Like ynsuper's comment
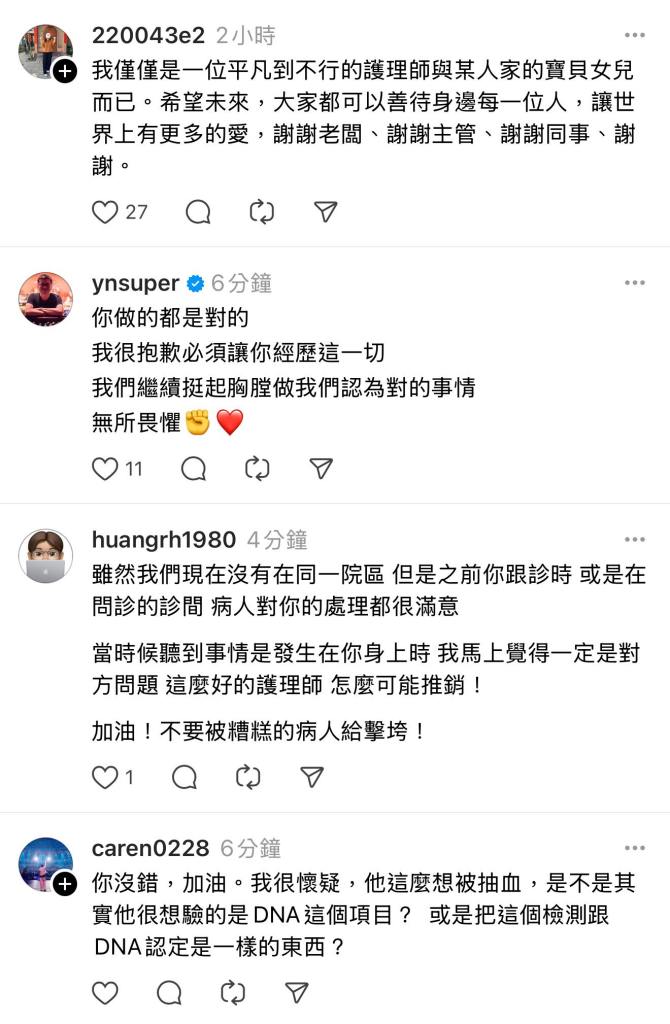This screenshot has height=1024, width=670. pos(105,468)
